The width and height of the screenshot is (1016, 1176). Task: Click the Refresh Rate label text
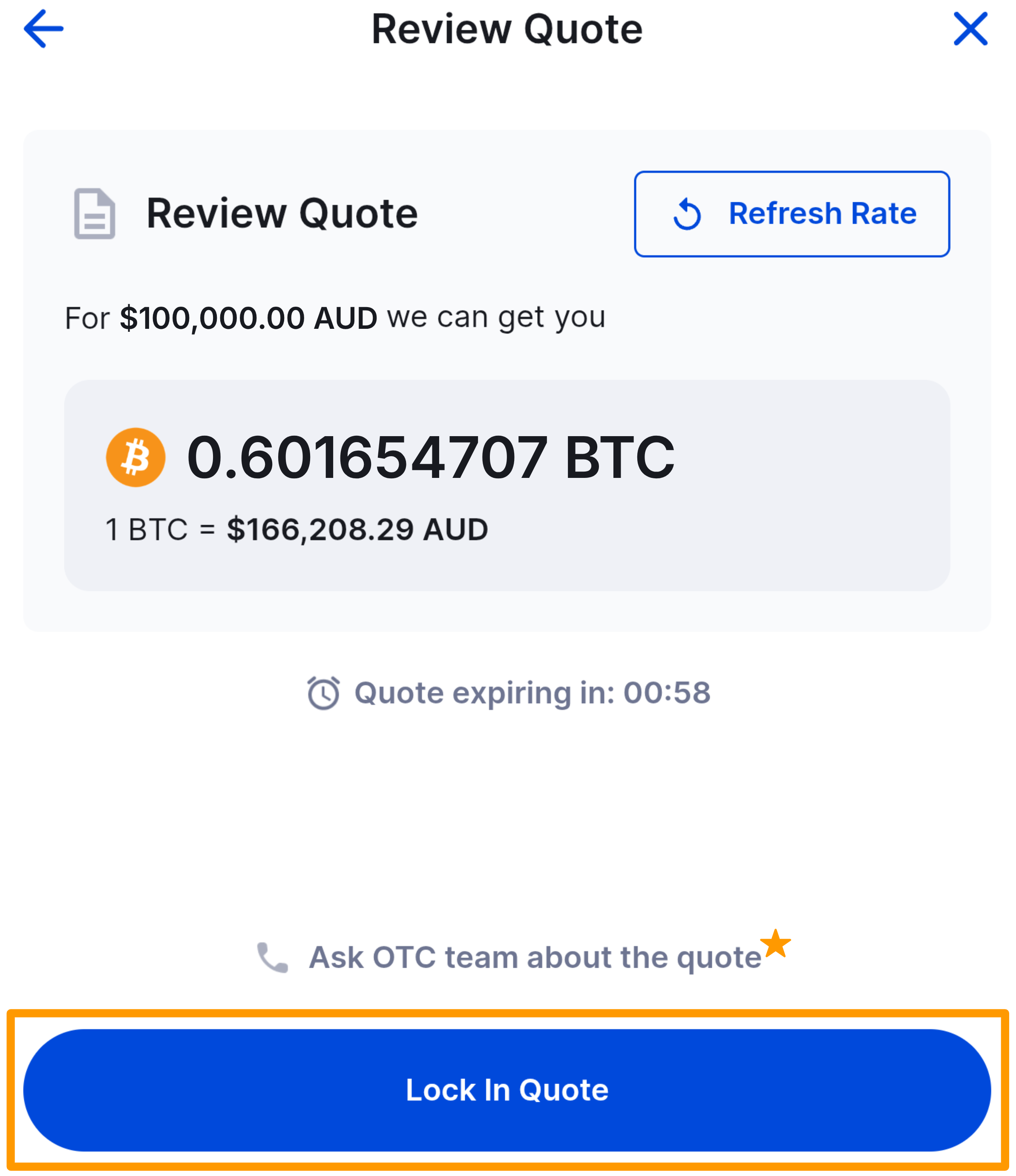823,214
